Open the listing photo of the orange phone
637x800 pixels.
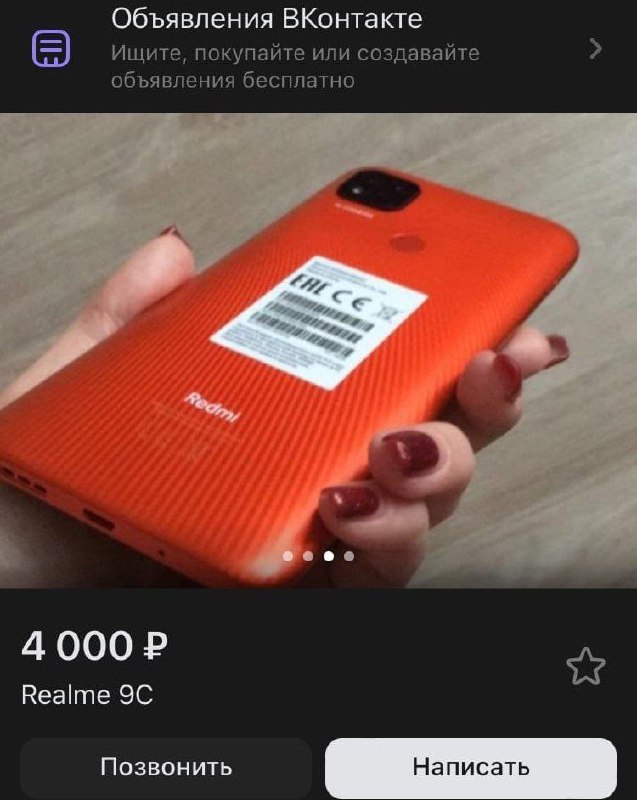318,350
